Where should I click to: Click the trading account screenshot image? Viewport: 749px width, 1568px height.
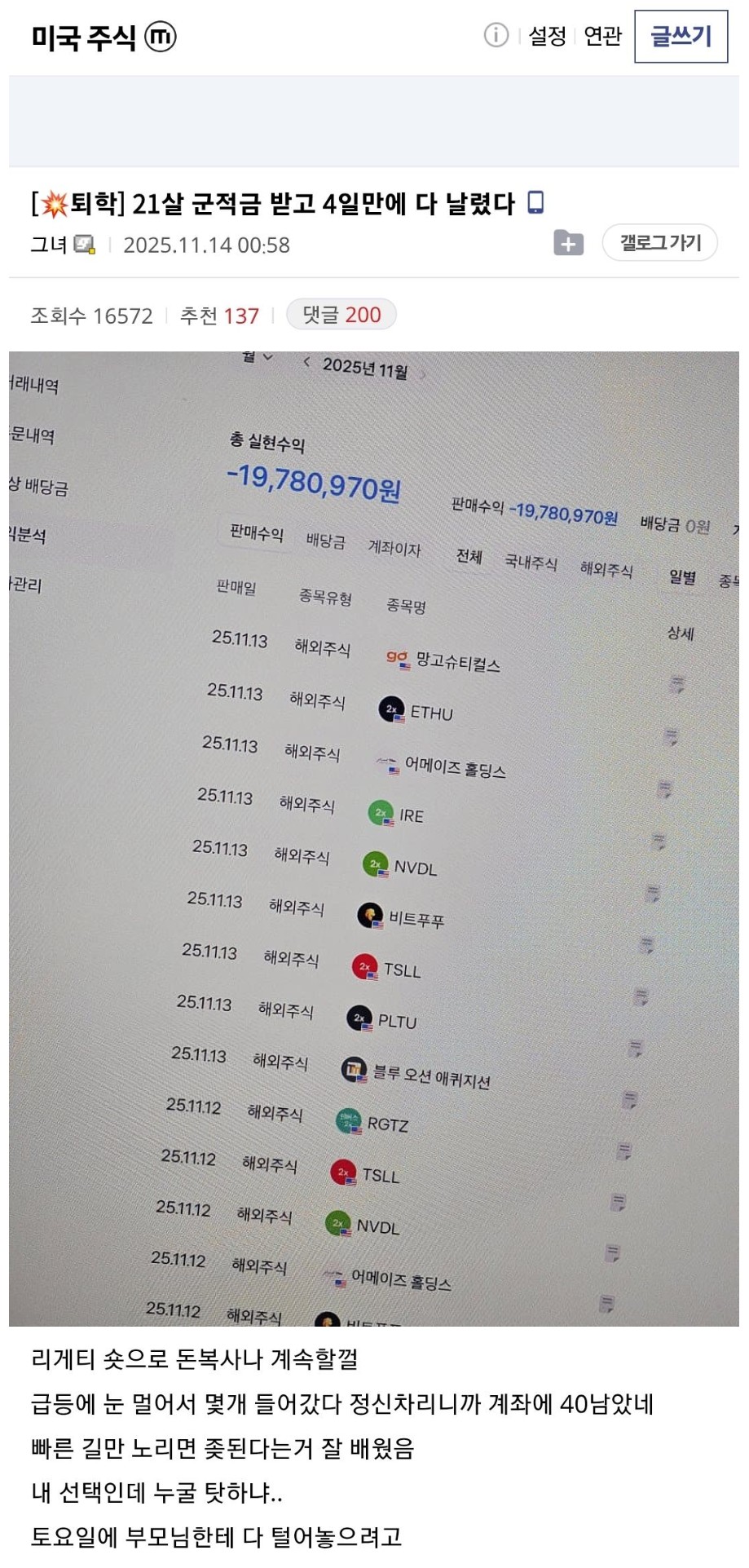point(374,833)
